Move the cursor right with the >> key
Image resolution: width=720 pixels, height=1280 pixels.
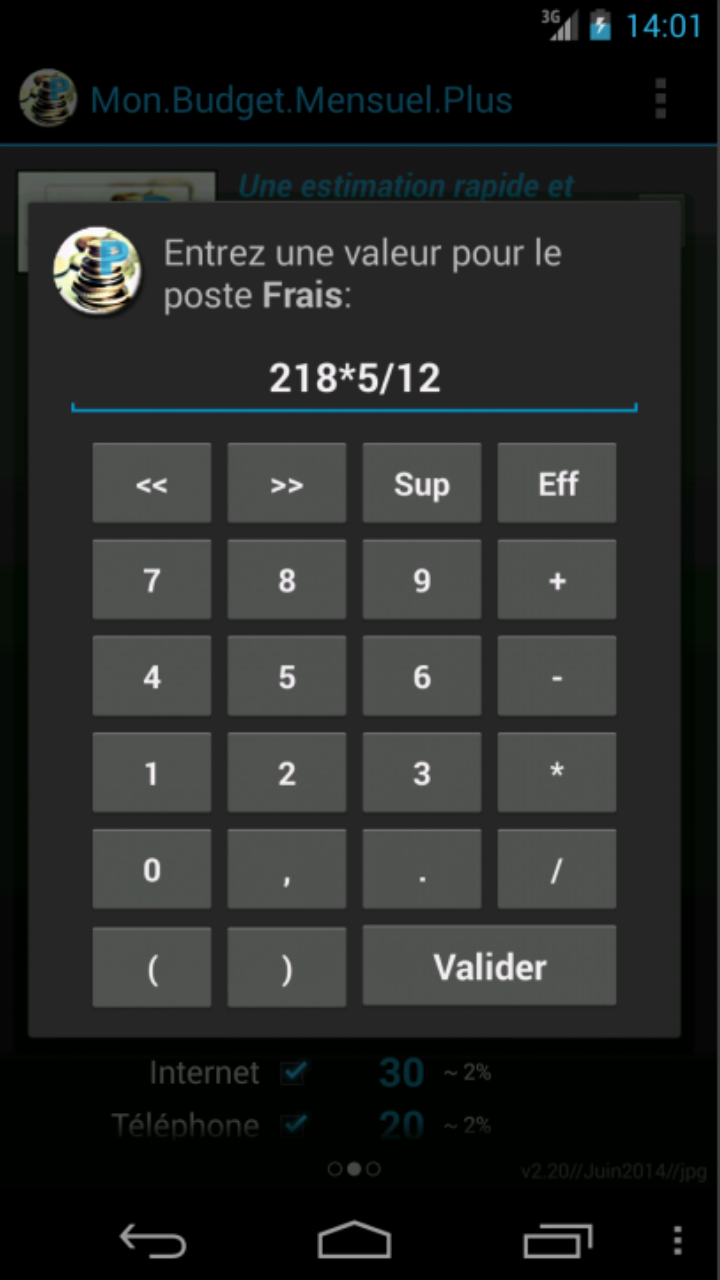coord(286,483)
